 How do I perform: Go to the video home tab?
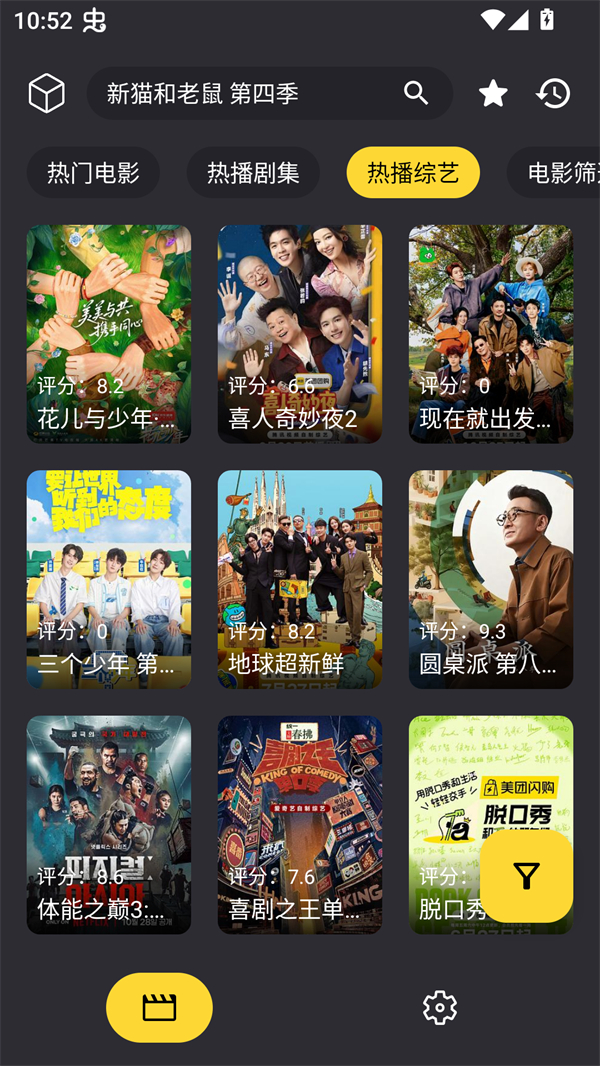tap(159, 1007)
